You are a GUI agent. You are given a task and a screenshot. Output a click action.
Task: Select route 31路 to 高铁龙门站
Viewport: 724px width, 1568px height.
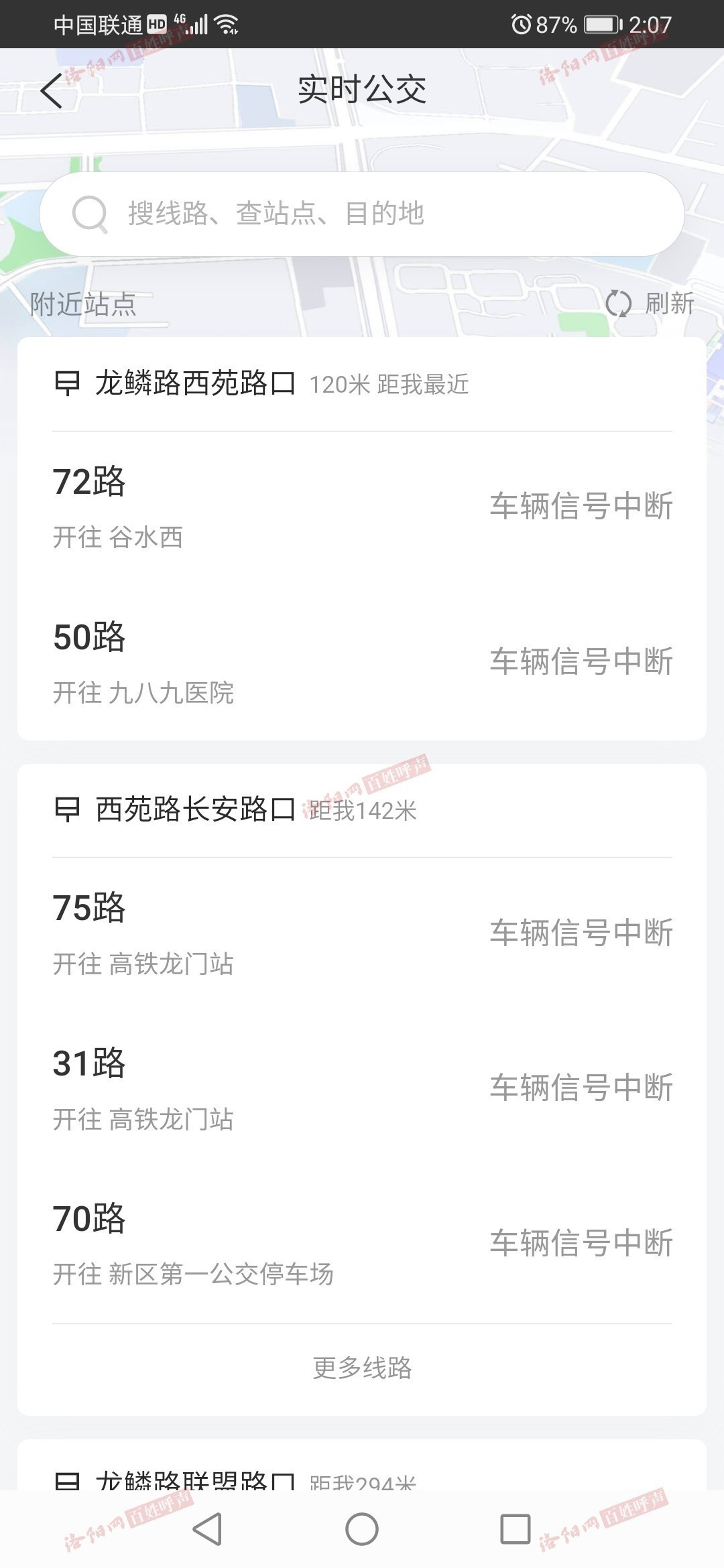tap(362, 1088)
